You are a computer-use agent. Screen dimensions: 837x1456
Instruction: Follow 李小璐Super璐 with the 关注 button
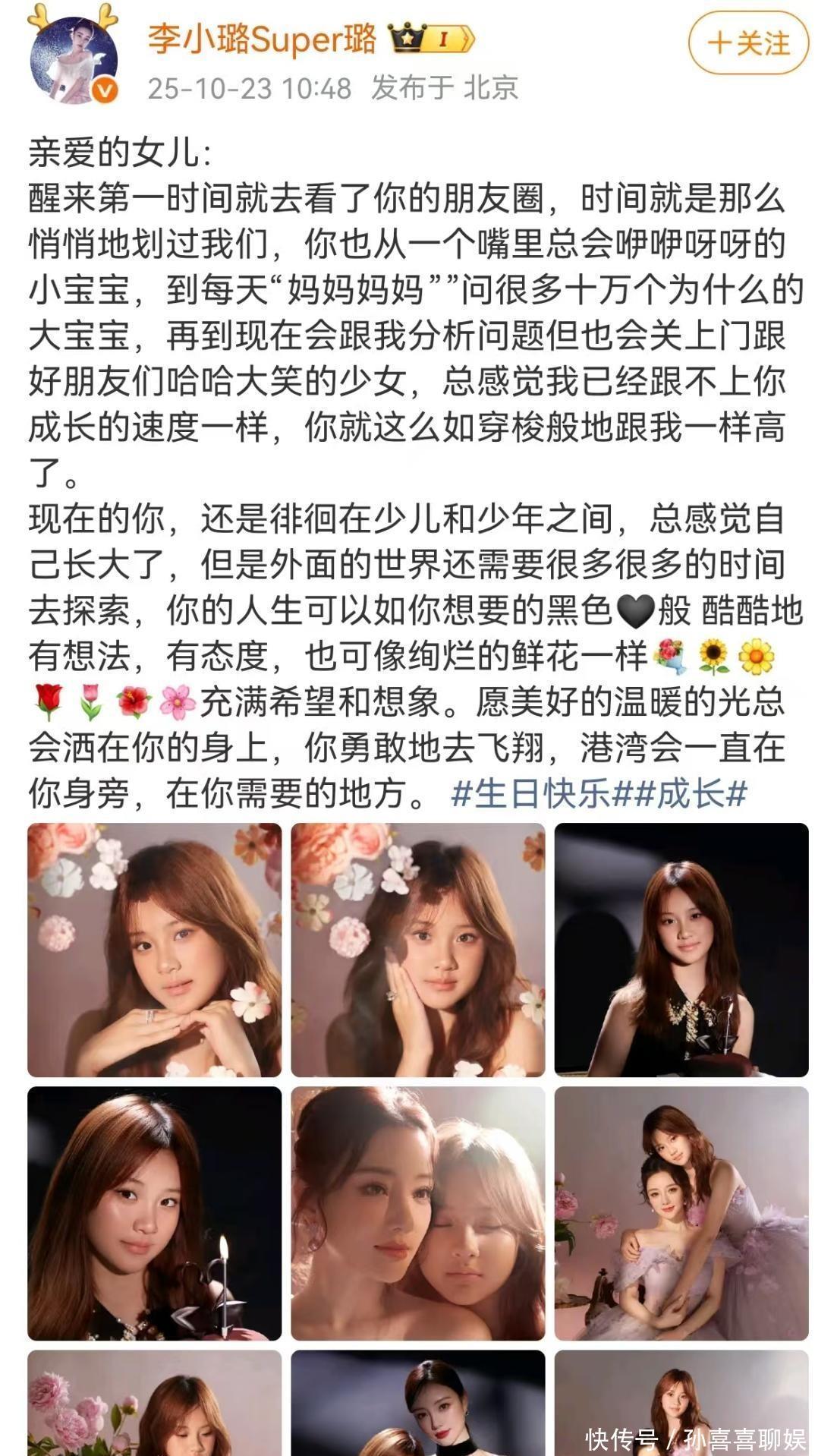click(748, 43)
